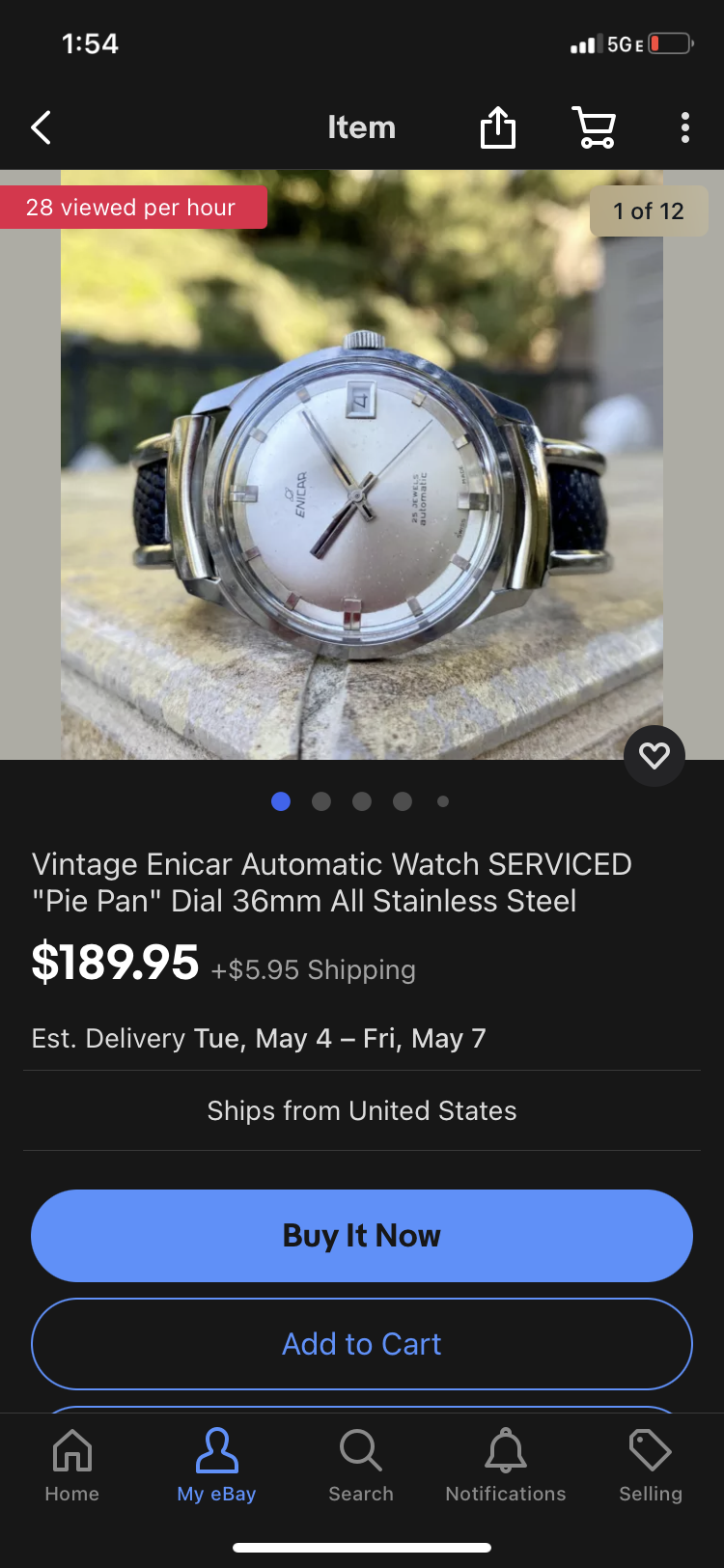Go to the Selling tab
Screen dimensions: 724x1568
click(651, 1466)
